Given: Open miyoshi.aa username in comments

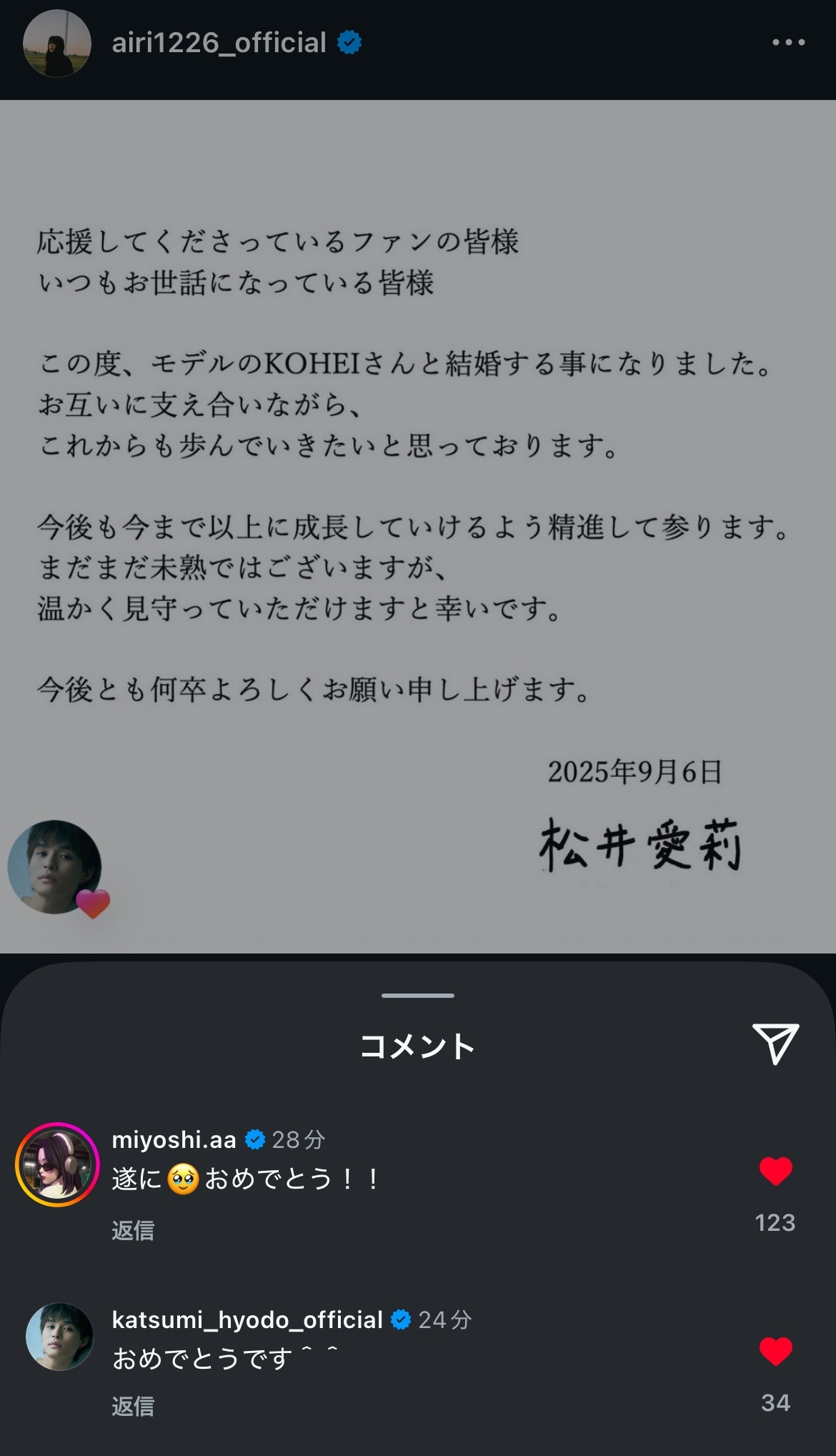Looking at the screenshot, I should coord(174,1139).
